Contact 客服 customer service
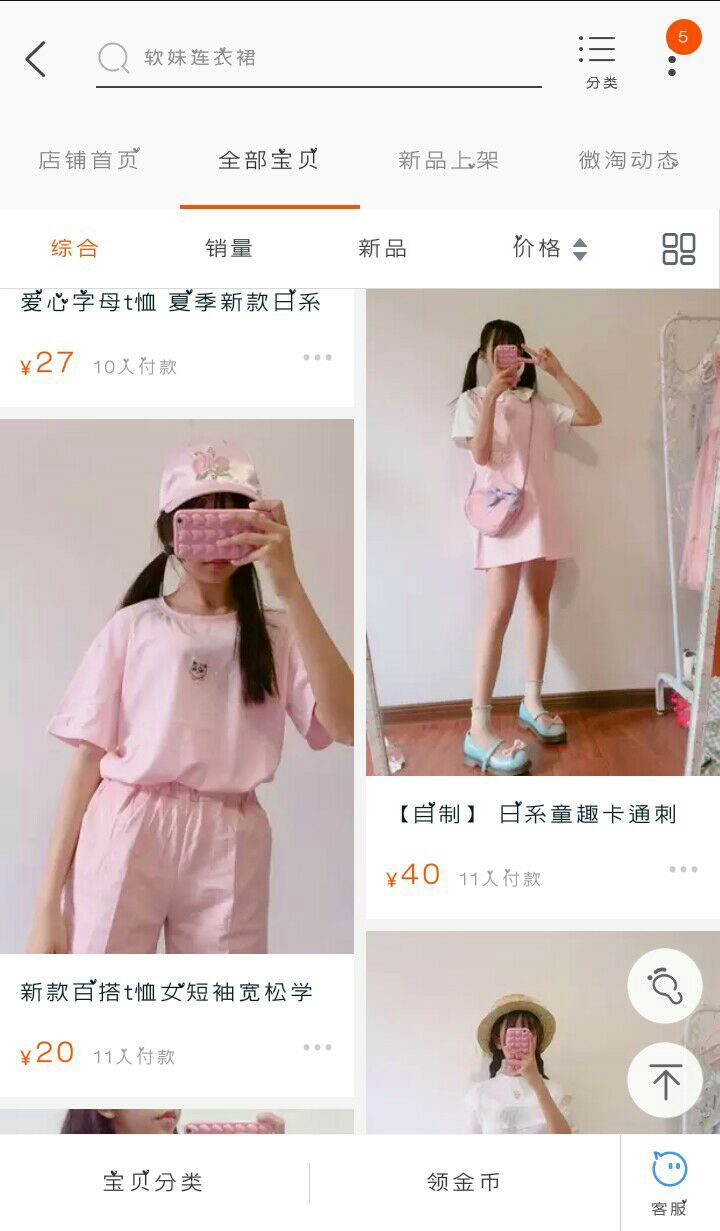This screenshot has width=720, height=1231. coord(669,1182)
